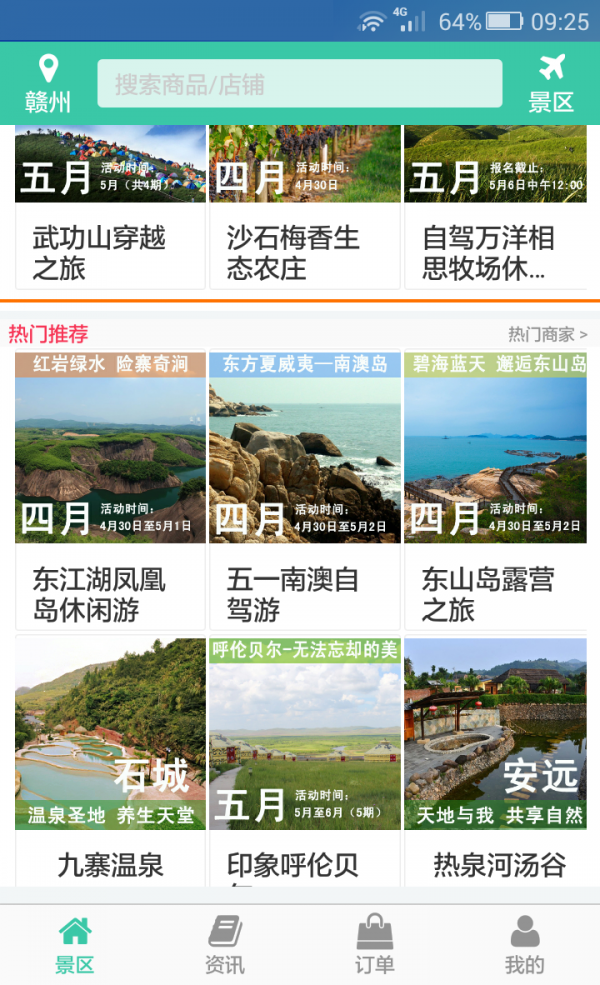
Task: View more 热门商家
Action: coord(547,334)
